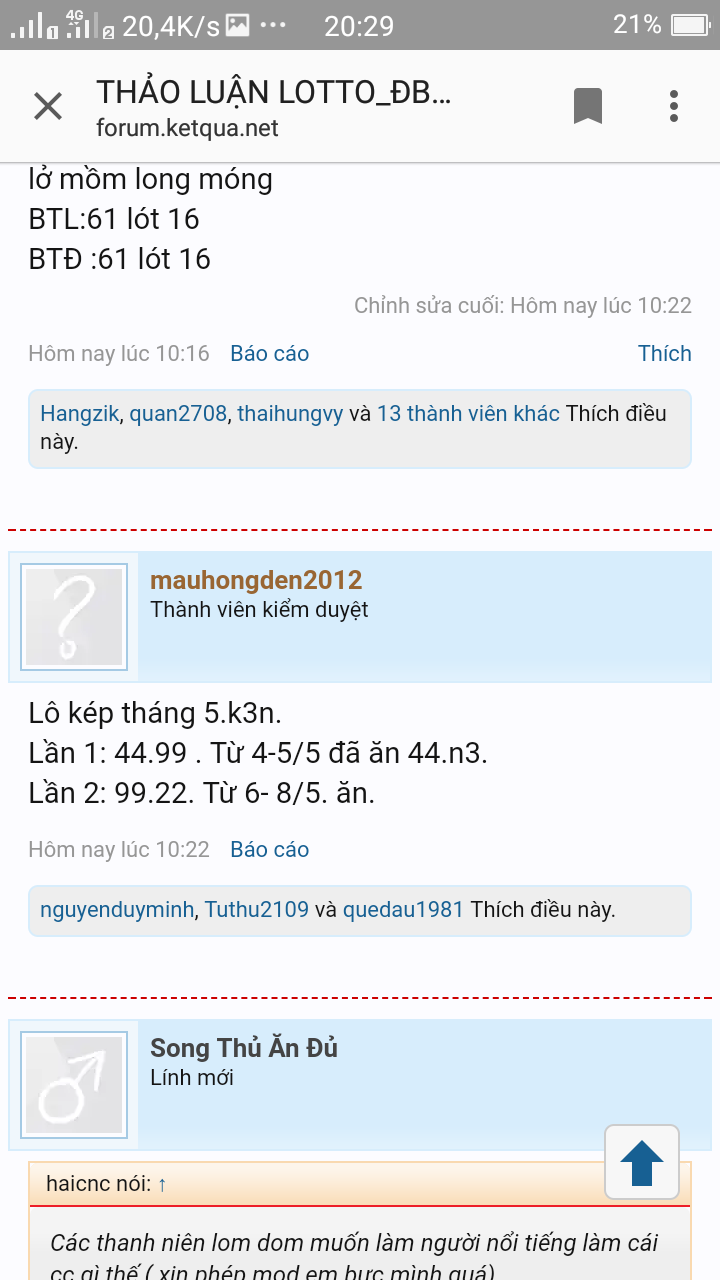Open thaihungvy's profile link
Viewport: 720px width, 1280px height.
pos(290,413)
